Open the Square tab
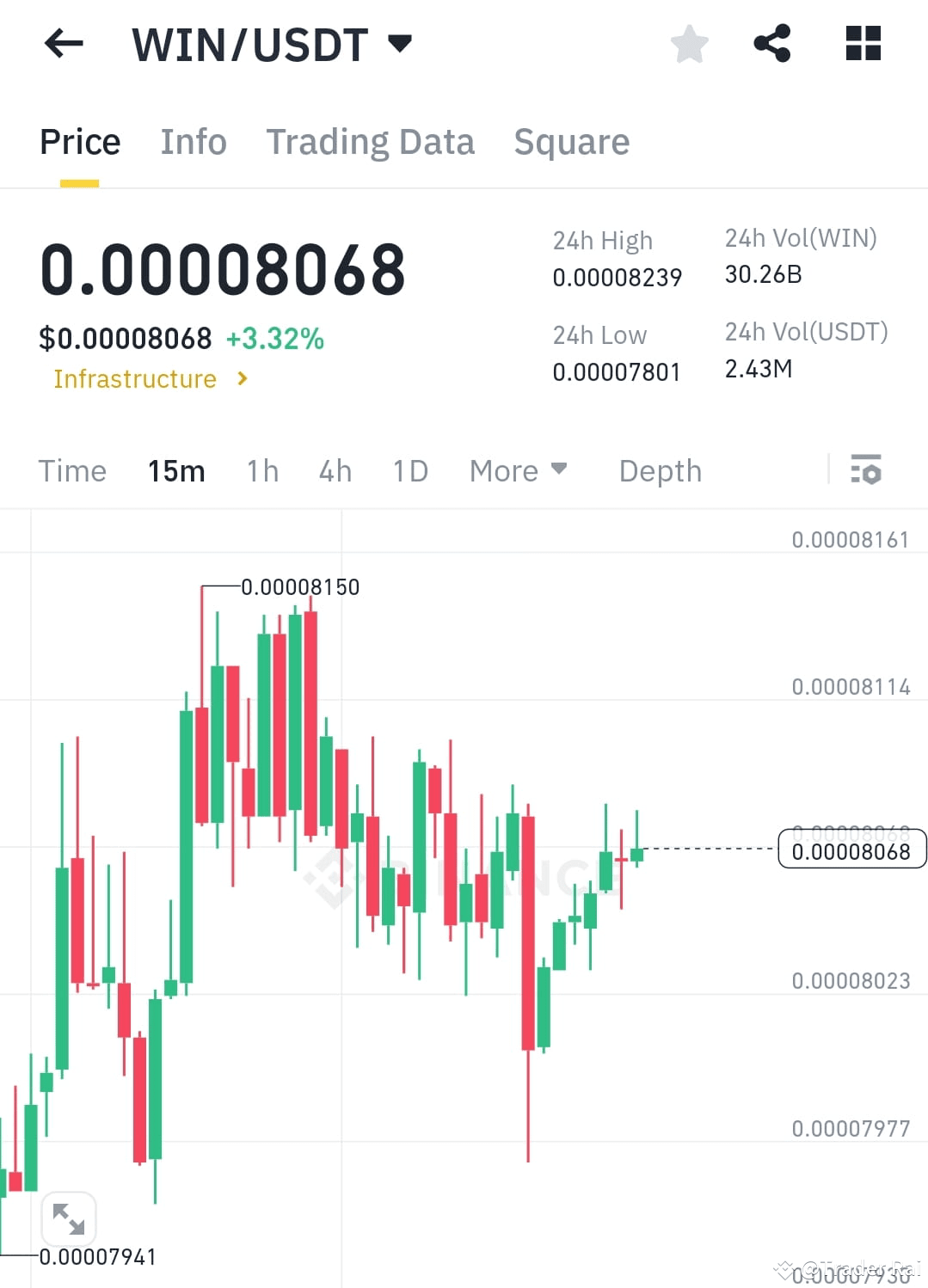This screenshot has height=1288, width=928. click(571, 141)
